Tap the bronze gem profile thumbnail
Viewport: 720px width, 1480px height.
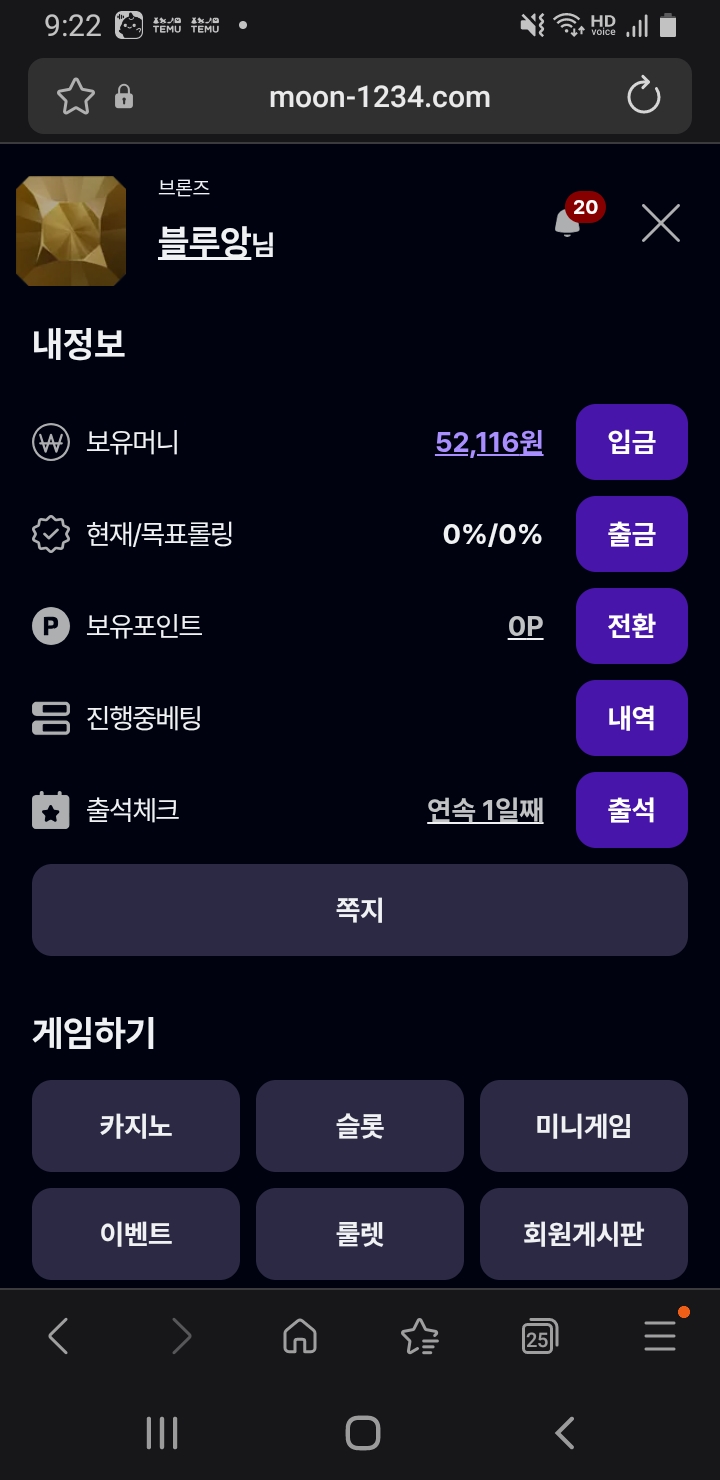(71, 230)
